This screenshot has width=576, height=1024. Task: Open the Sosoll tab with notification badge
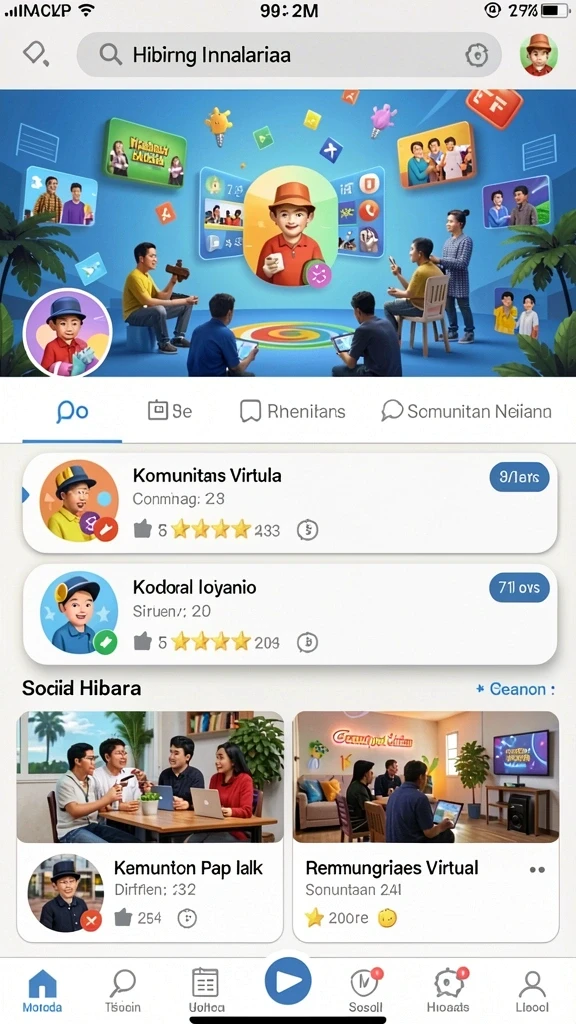click(366, 990)
